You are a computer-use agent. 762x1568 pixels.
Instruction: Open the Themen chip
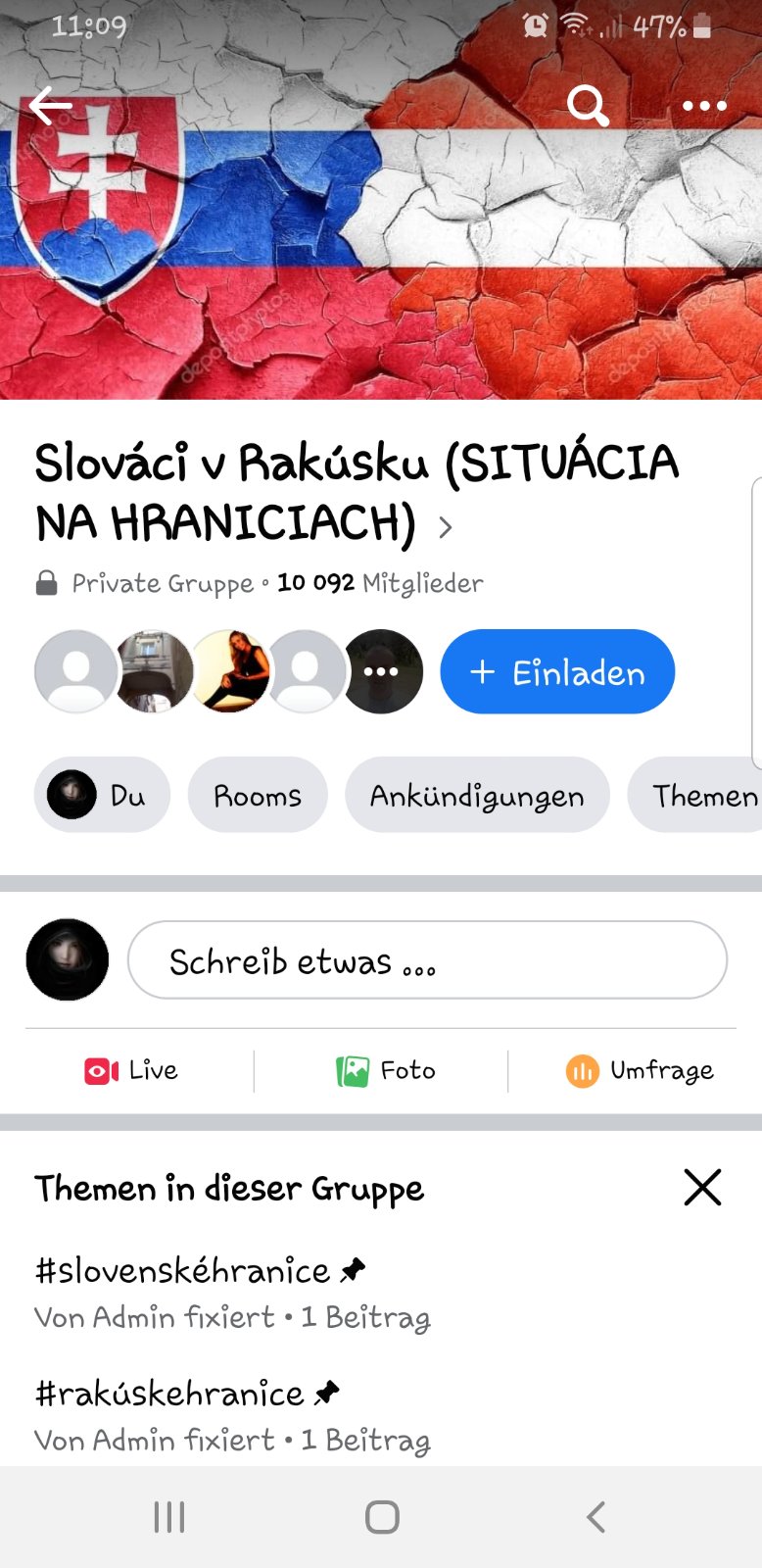click(703, 795)
